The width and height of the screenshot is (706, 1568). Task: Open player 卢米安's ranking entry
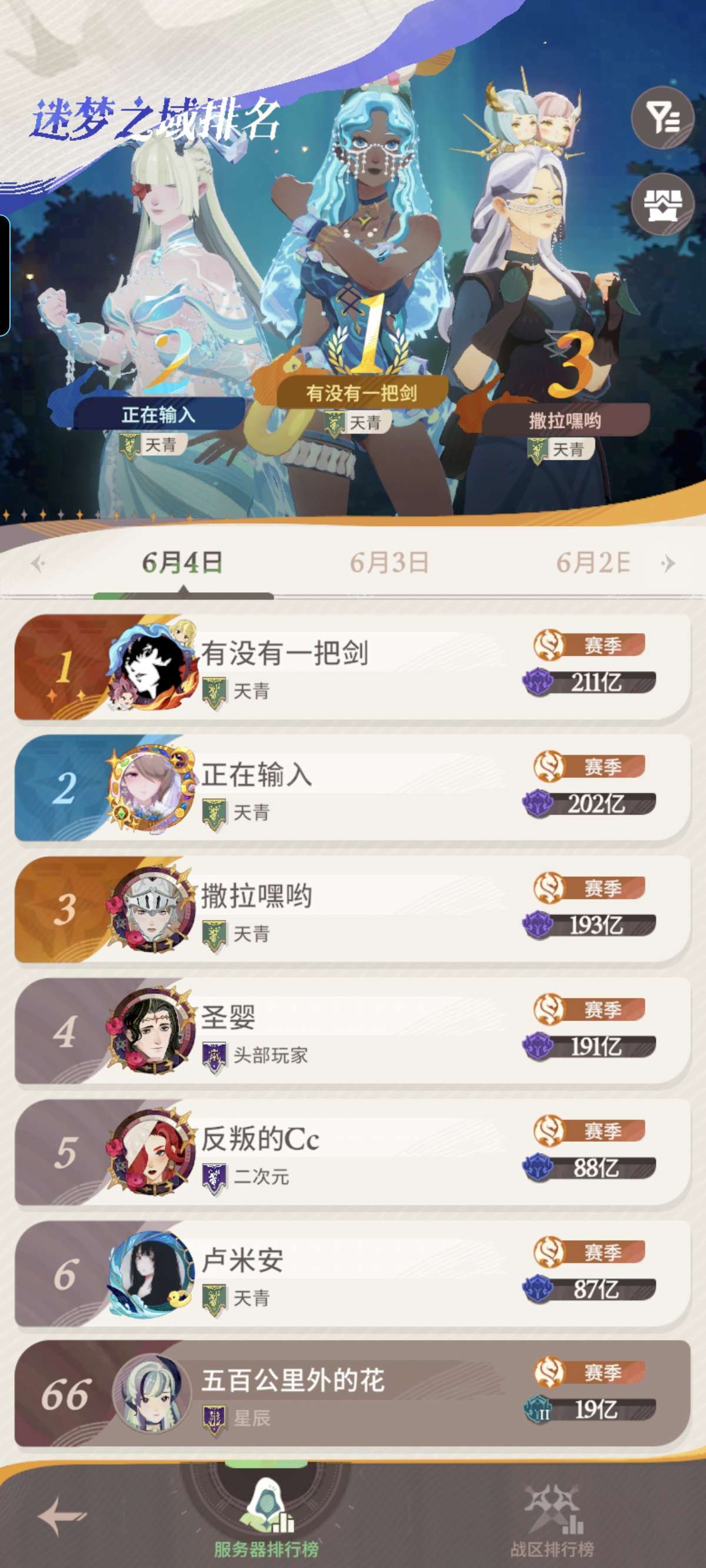(x=352, y=1273)
